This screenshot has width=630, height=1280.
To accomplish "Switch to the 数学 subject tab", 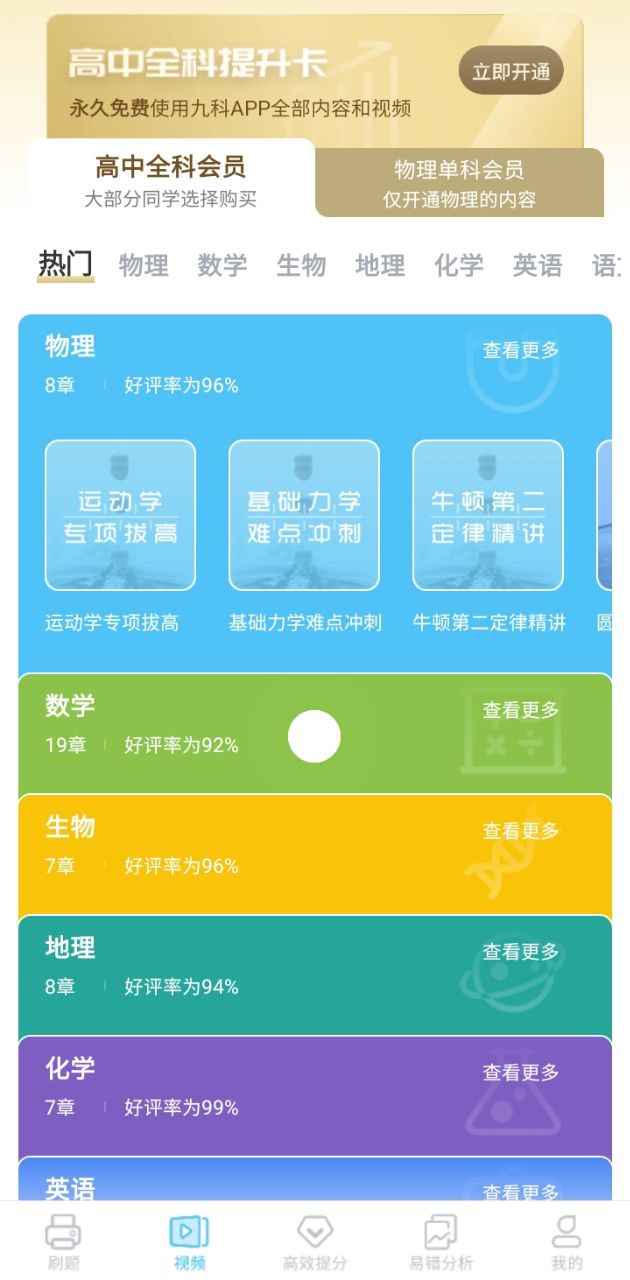I will coord(222,265).
